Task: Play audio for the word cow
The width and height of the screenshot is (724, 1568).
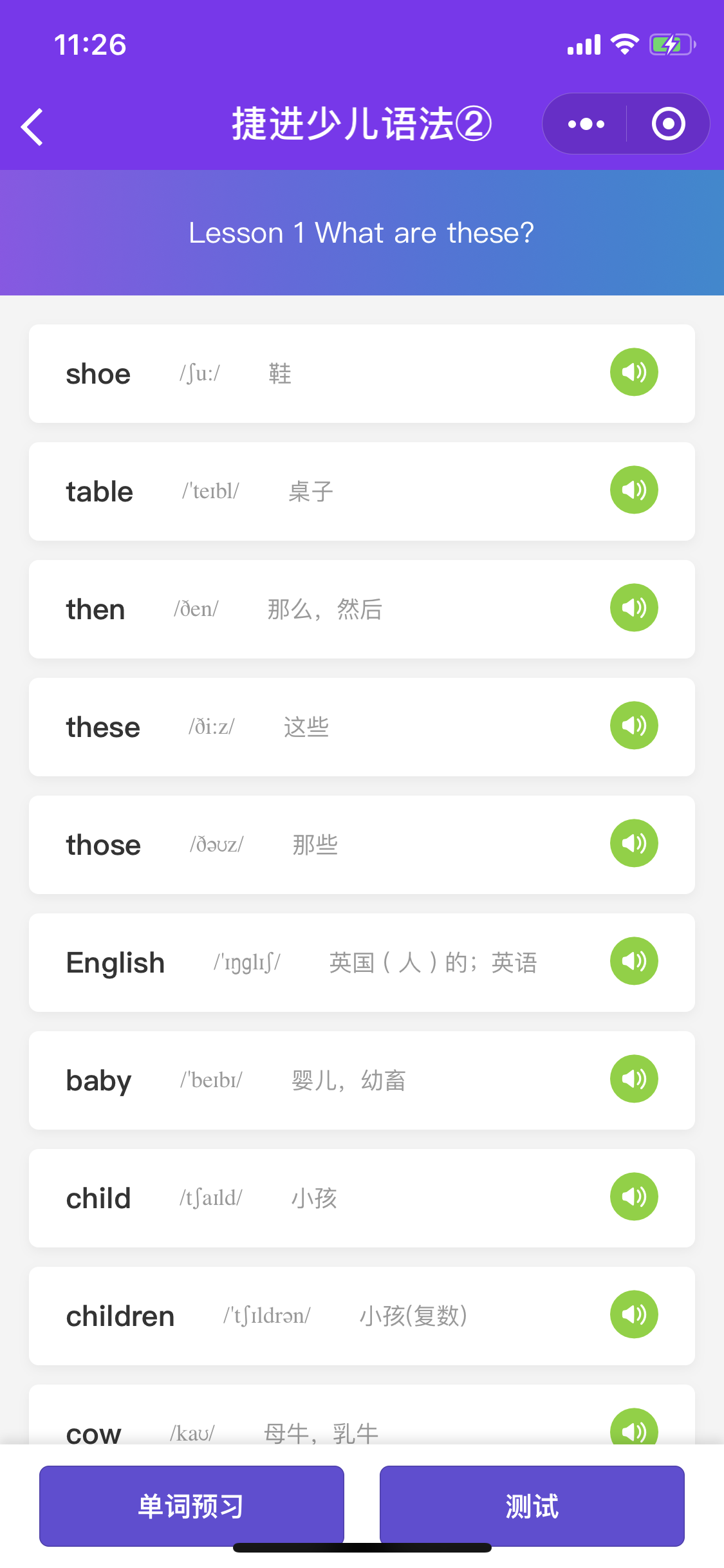Action: coord(634,1427)
